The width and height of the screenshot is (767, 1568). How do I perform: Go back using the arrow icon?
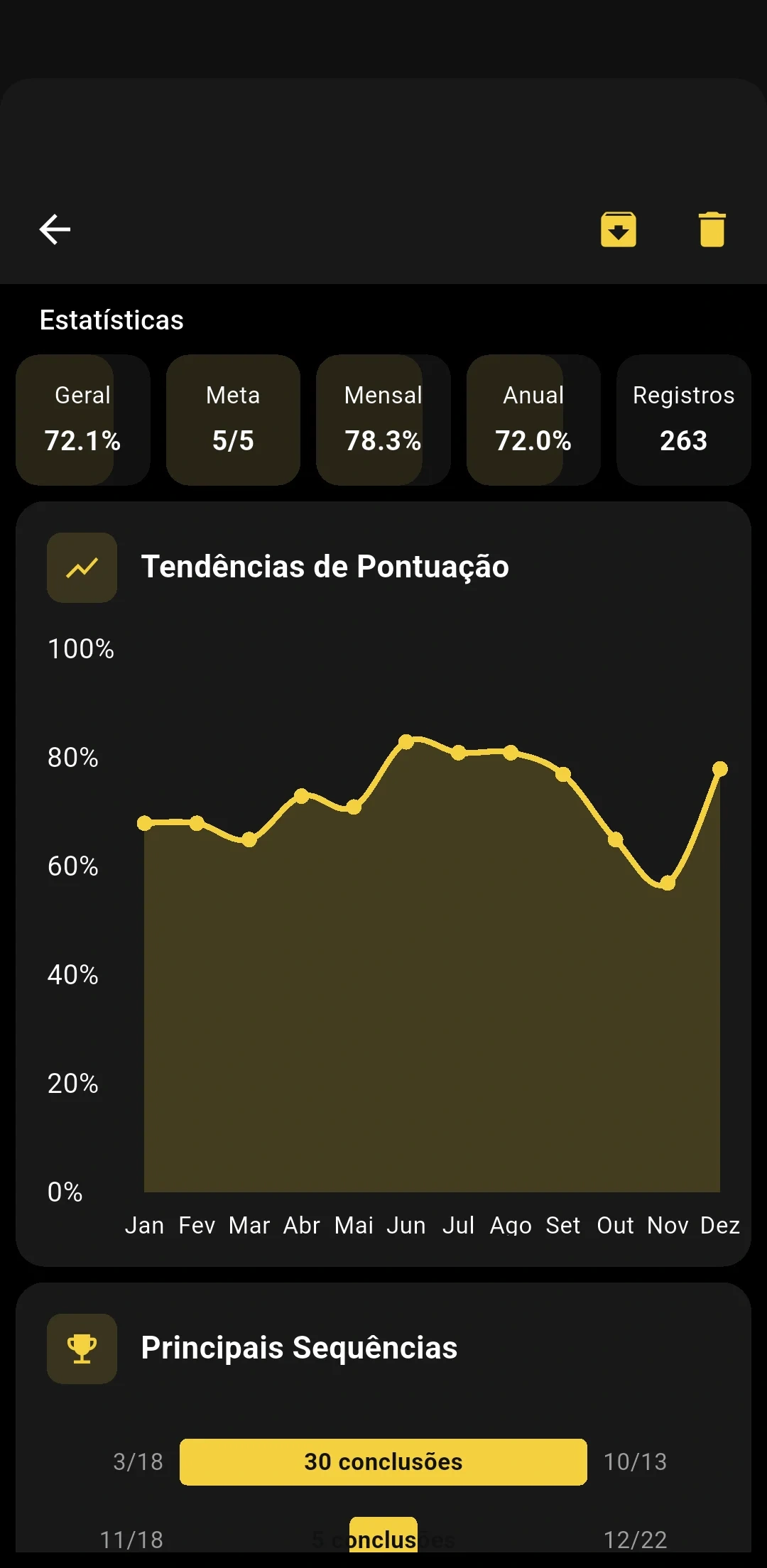pos(55,229)
